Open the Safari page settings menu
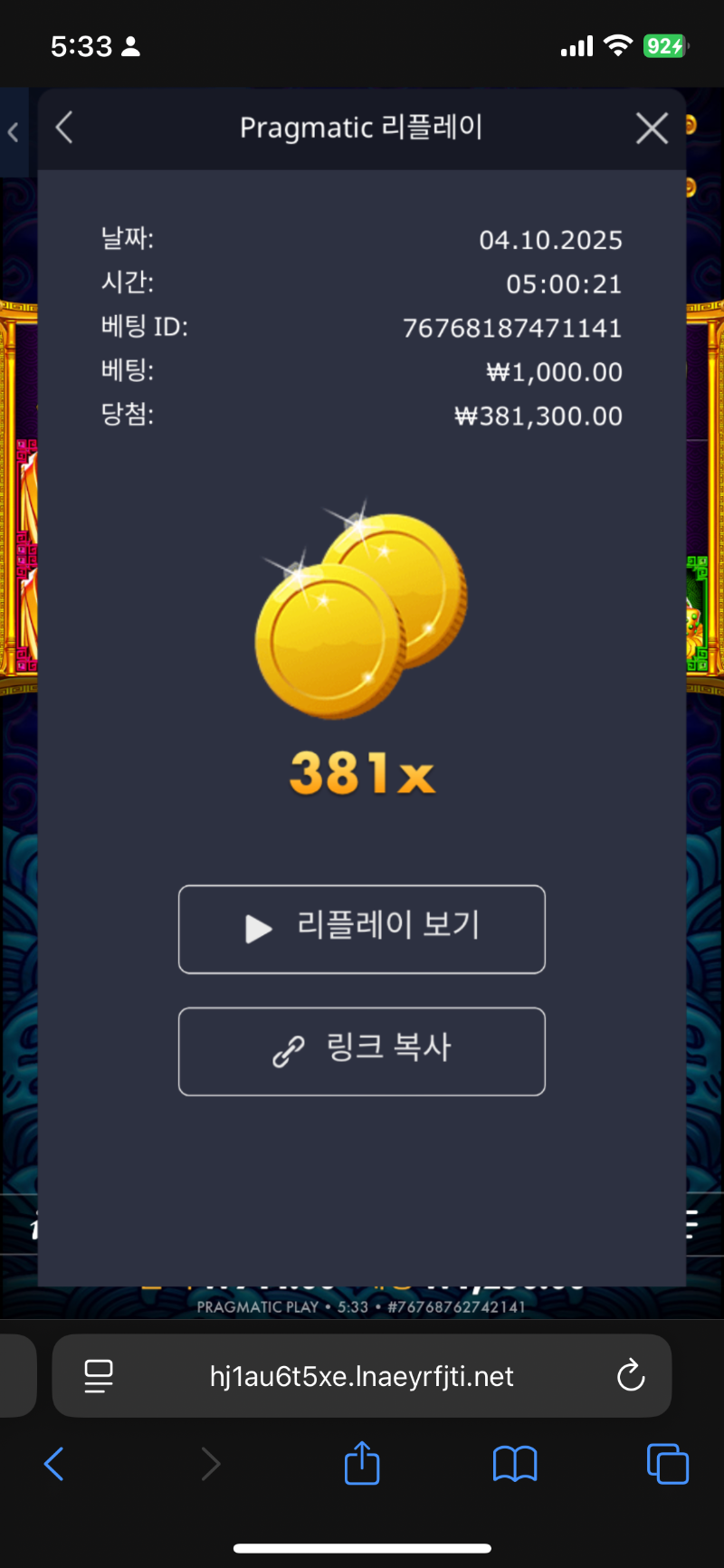 (99, 1376)
